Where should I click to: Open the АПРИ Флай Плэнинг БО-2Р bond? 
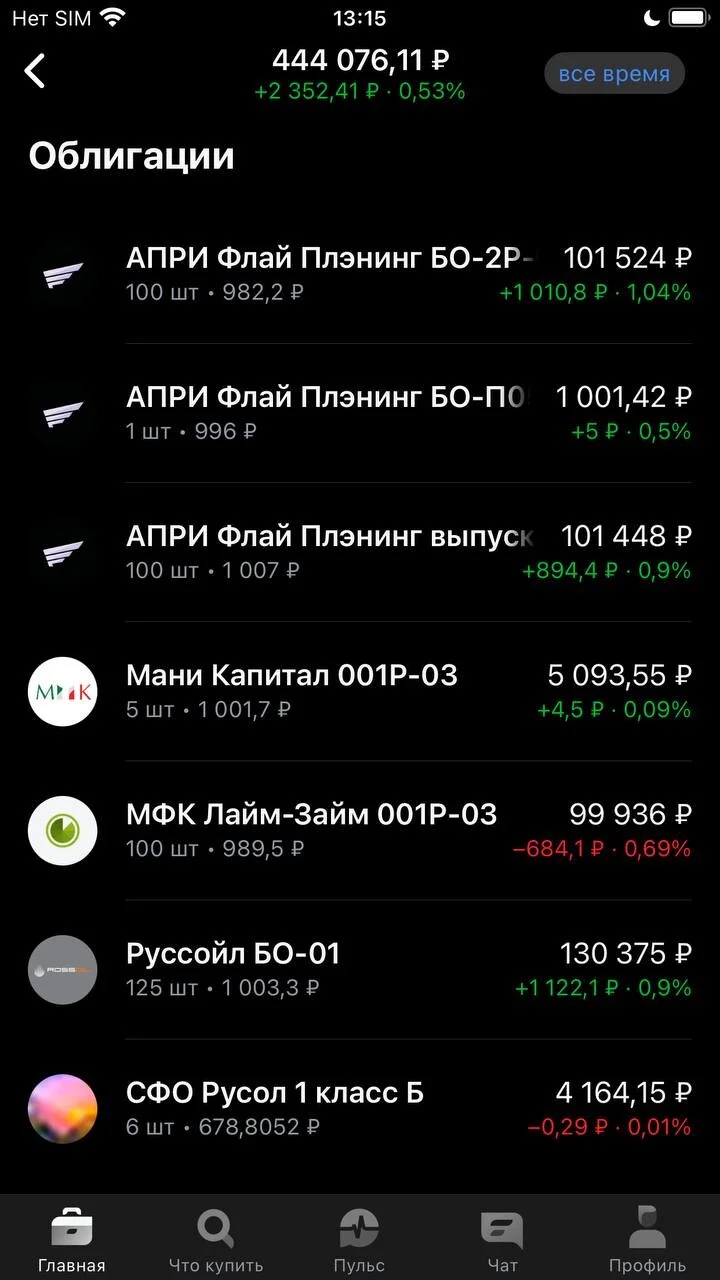pyautogui.click(x=360, y=274)
